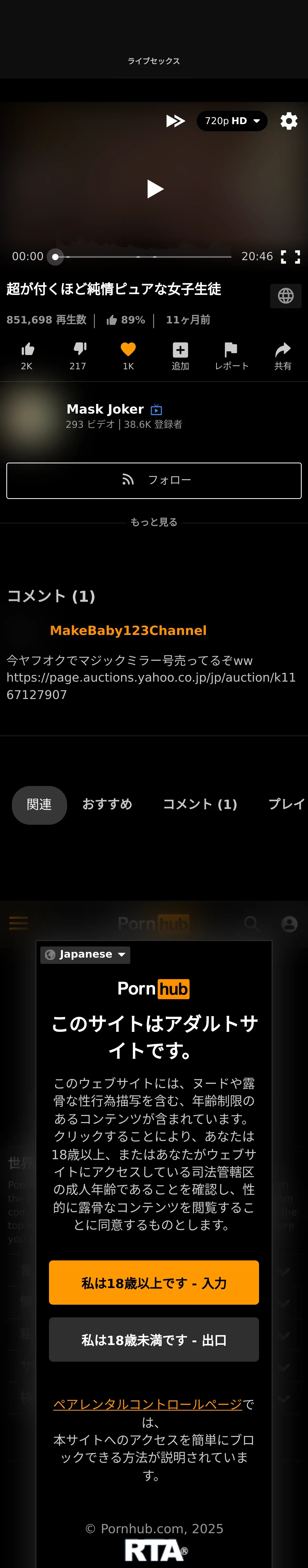Enter fullscreen mode
The height and width of the screenshot is (1568, 308).
pyautogui.click(x=290, y=257)
